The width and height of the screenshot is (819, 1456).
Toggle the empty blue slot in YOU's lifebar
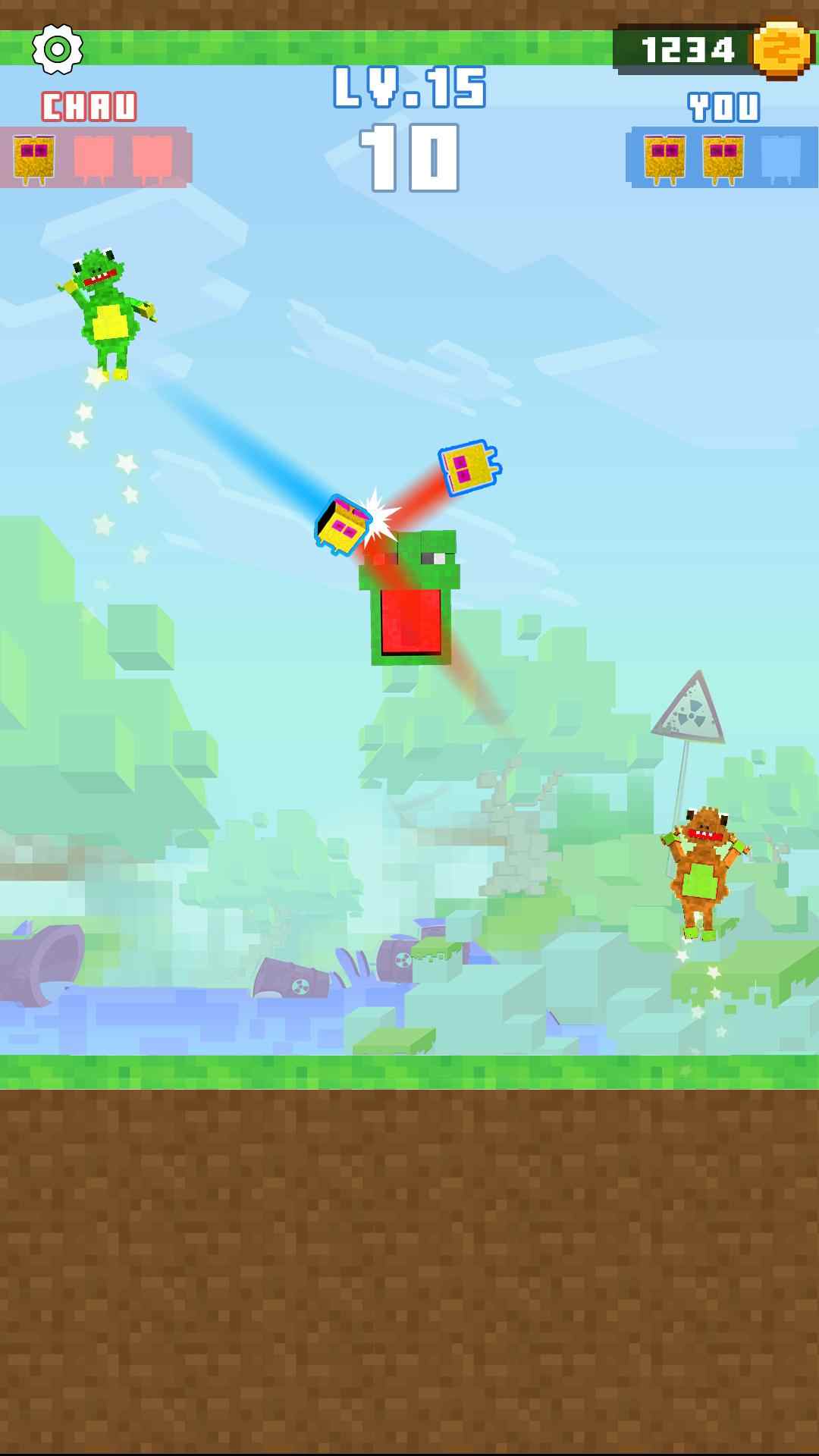pos(778,158)
